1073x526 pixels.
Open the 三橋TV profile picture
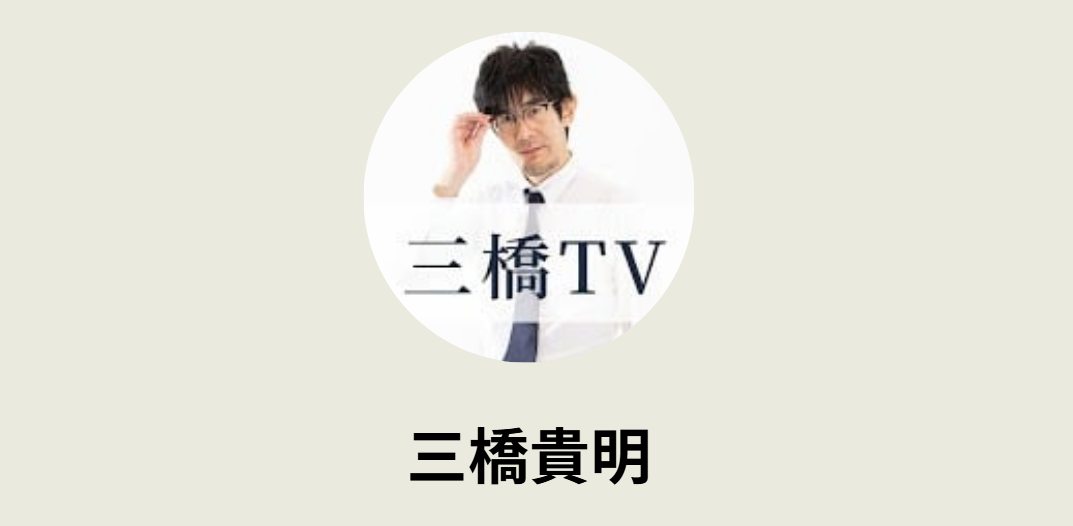click(528, 197)
